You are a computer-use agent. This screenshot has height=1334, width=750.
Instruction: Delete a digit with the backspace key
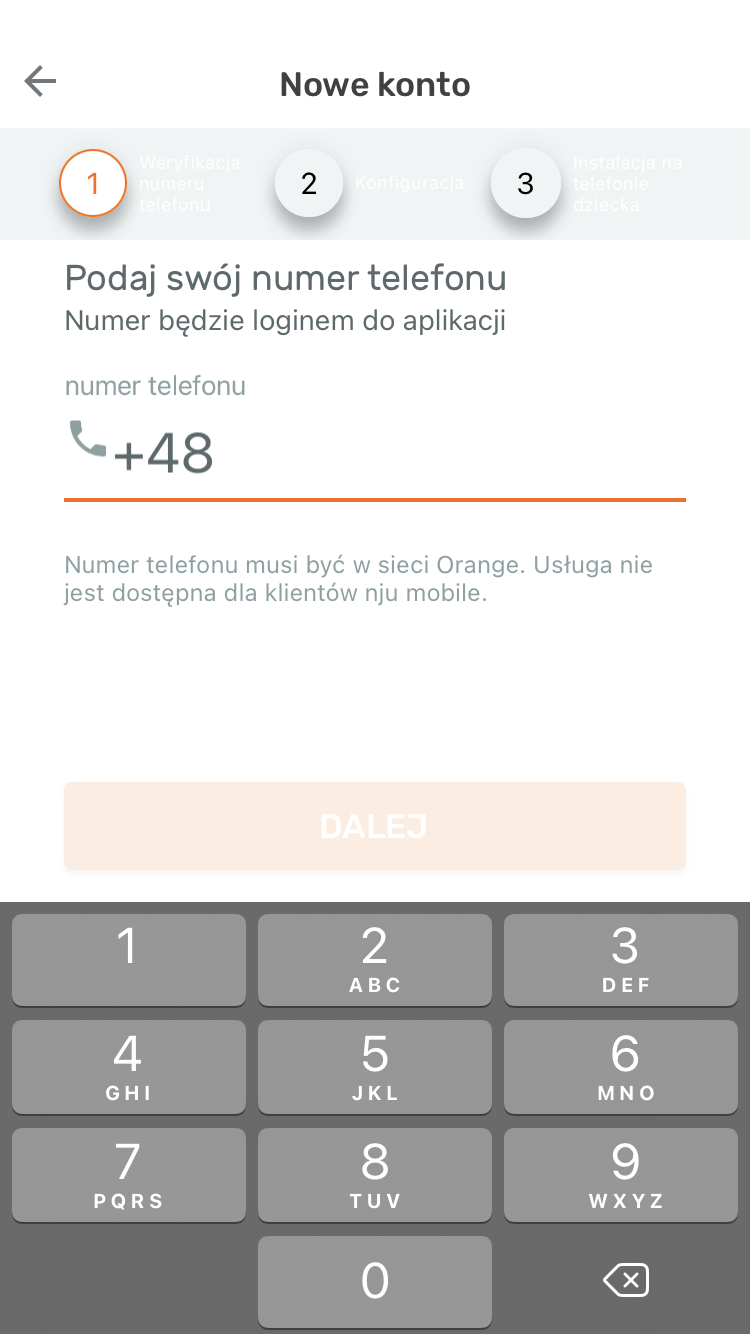click(x=626, y=1281)
